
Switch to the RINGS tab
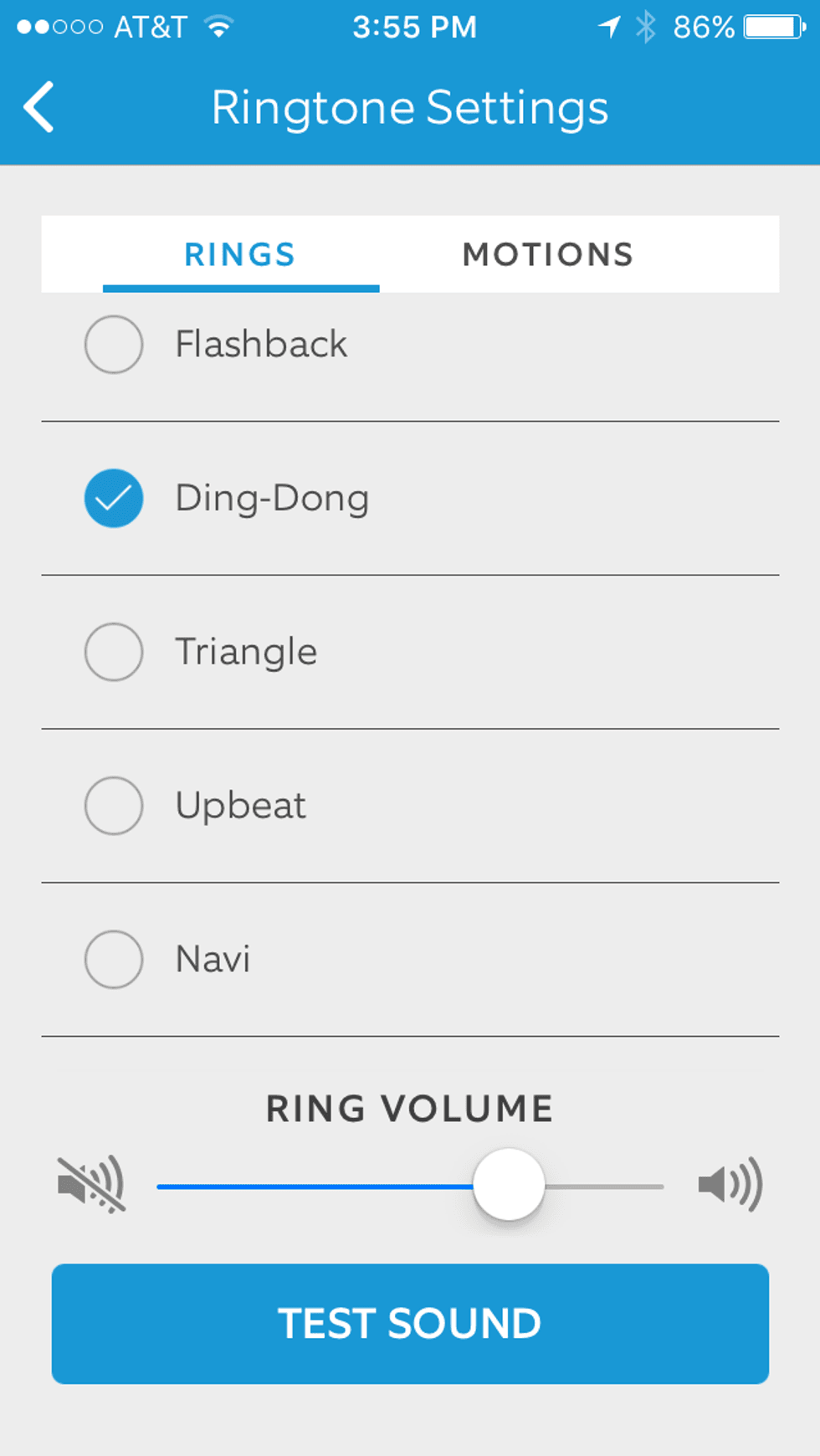click(240, 254)
